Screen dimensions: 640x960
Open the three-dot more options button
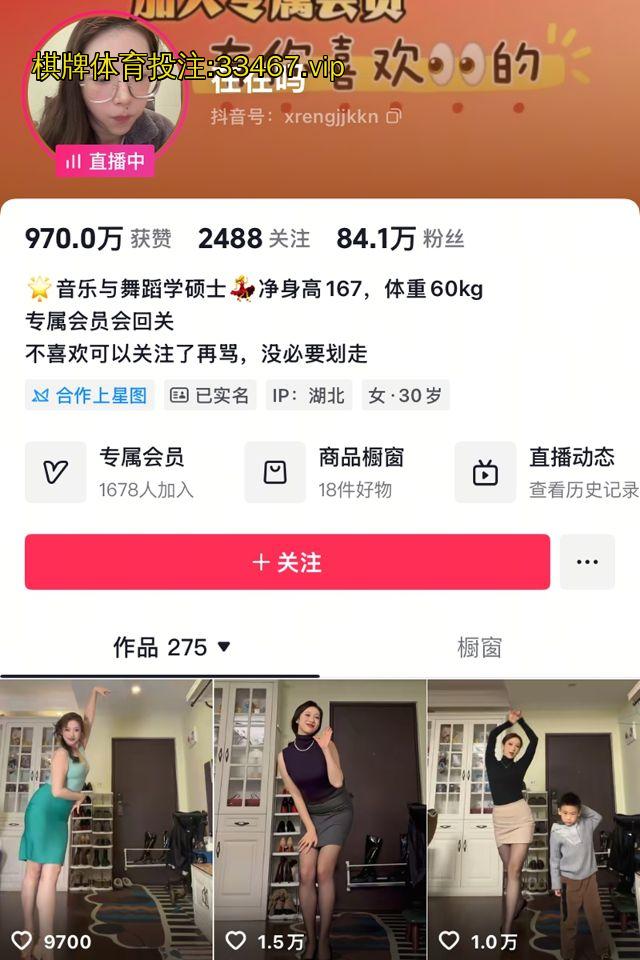(587, 562)
